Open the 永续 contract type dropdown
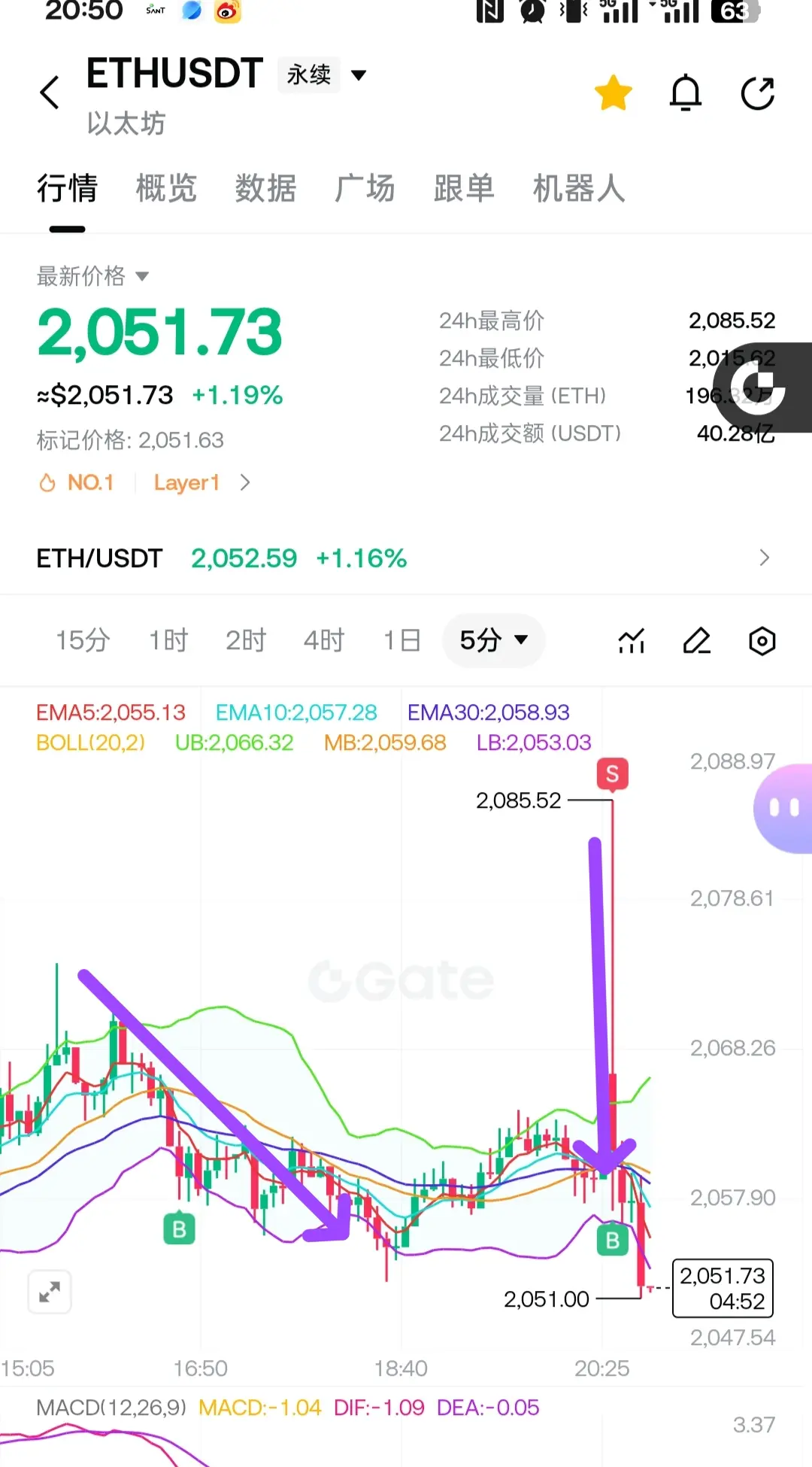This screenshot has height=1467, width=812. point(323,74)
